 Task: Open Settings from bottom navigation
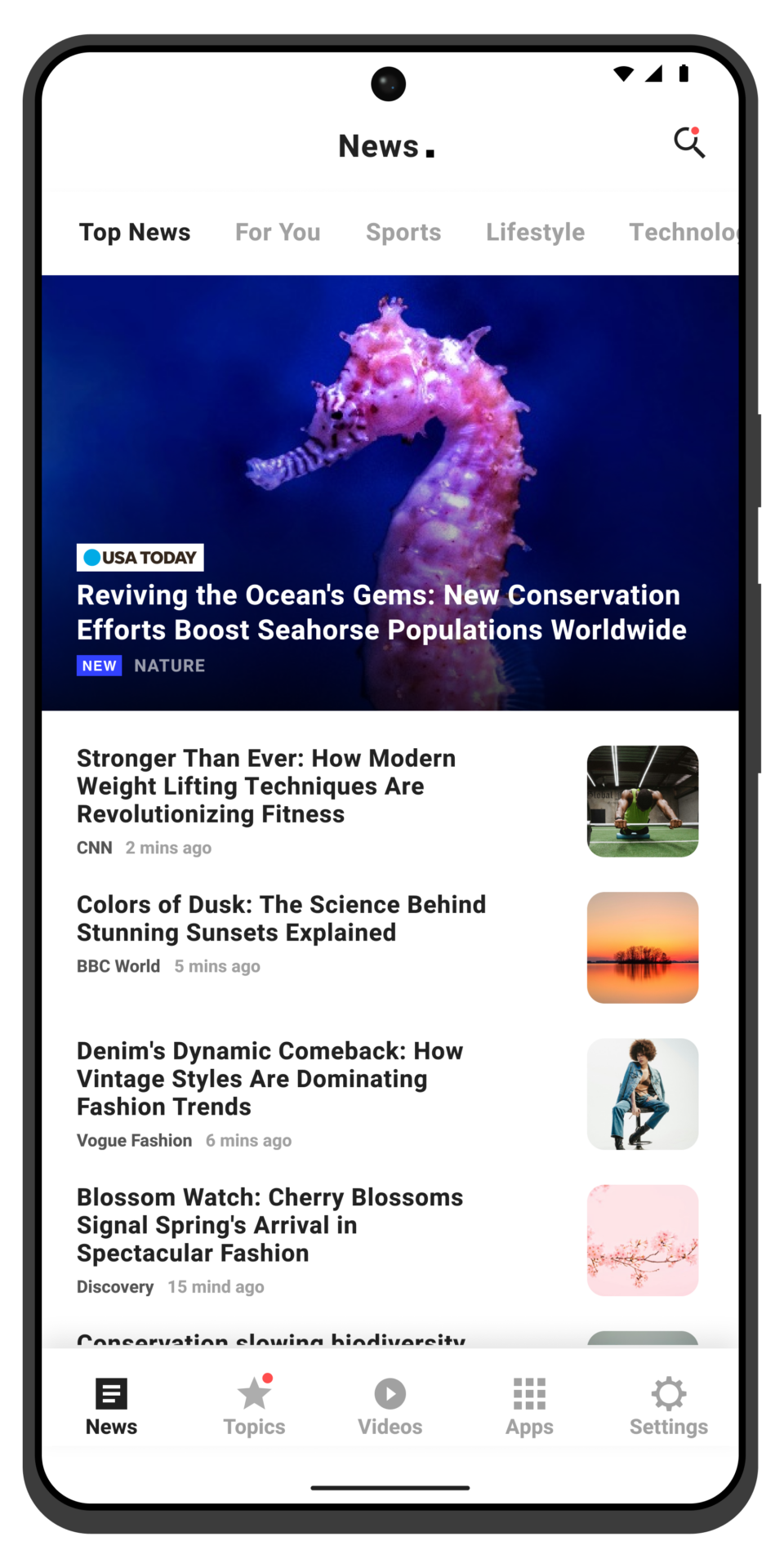[x=668, y=1405]
